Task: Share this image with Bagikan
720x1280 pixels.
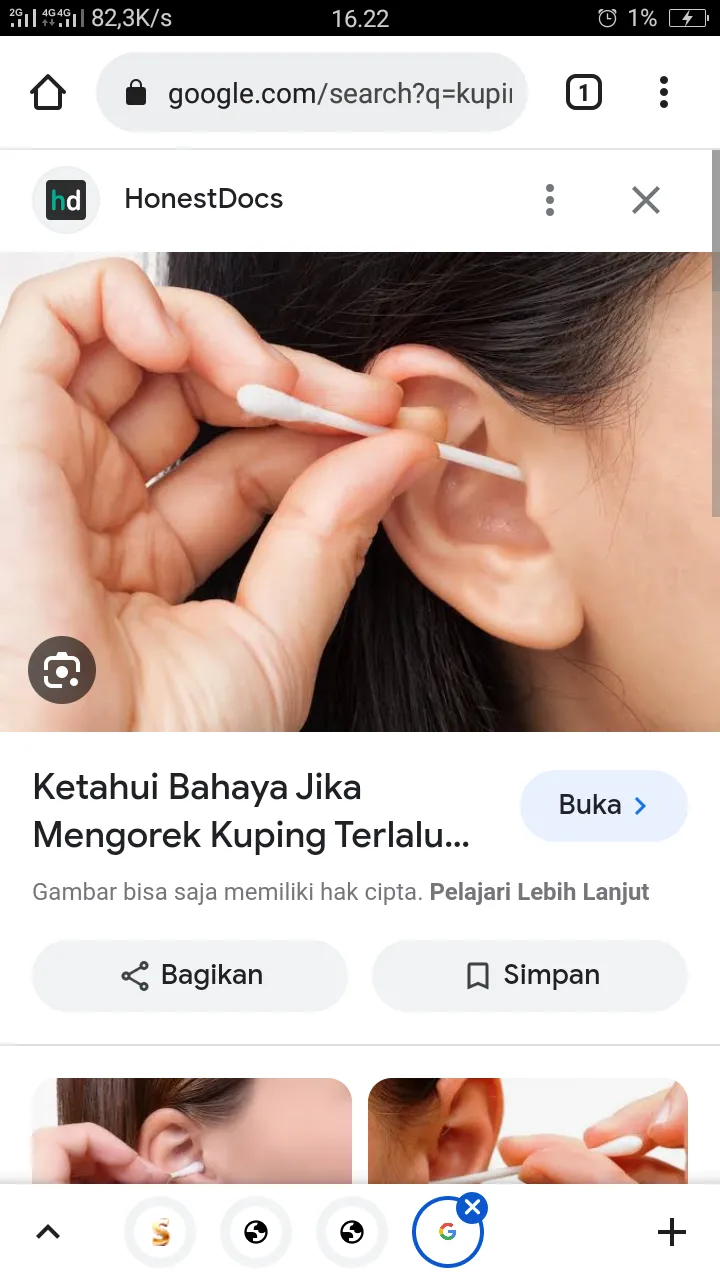Action: pyautogui.click(x=190, y=975)
